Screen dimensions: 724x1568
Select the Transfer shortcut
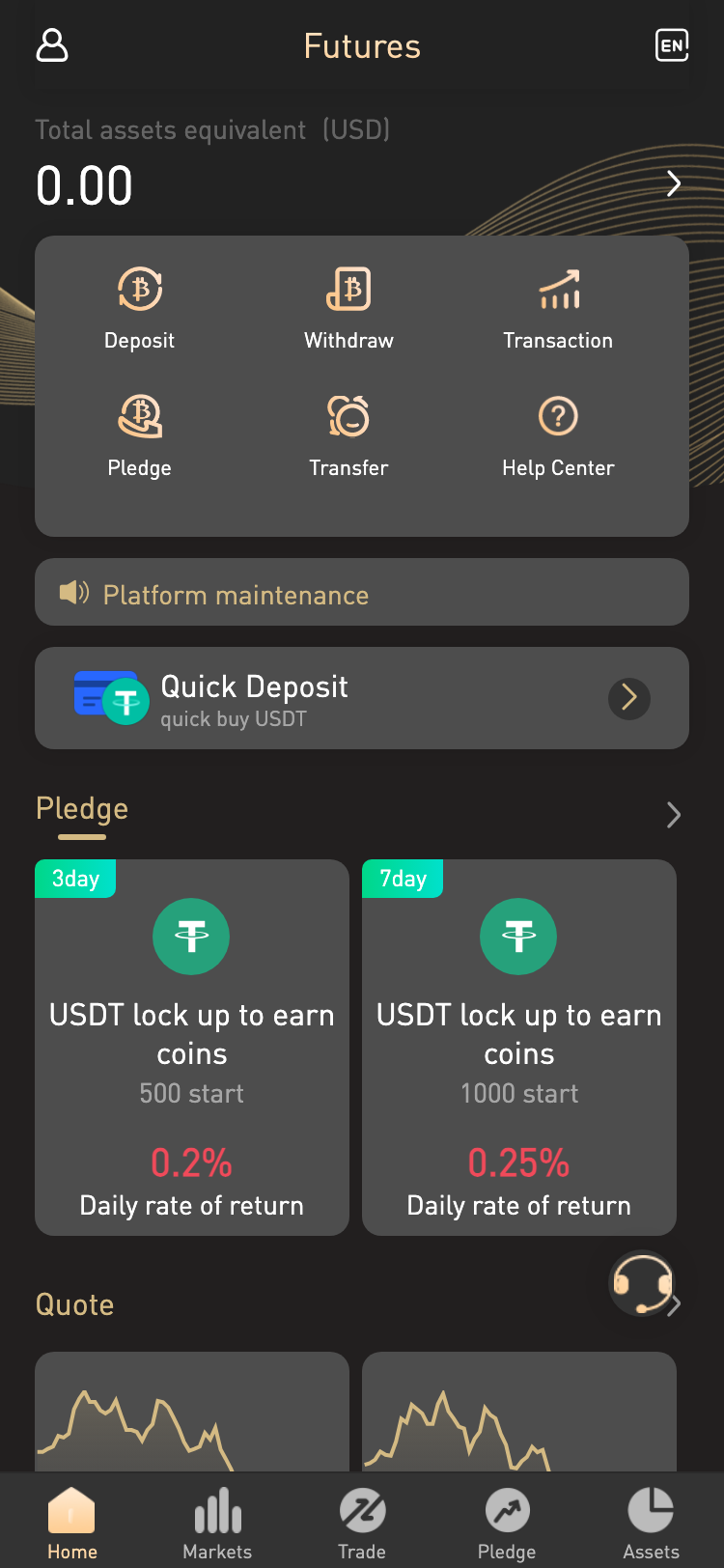tap(348, 436)
